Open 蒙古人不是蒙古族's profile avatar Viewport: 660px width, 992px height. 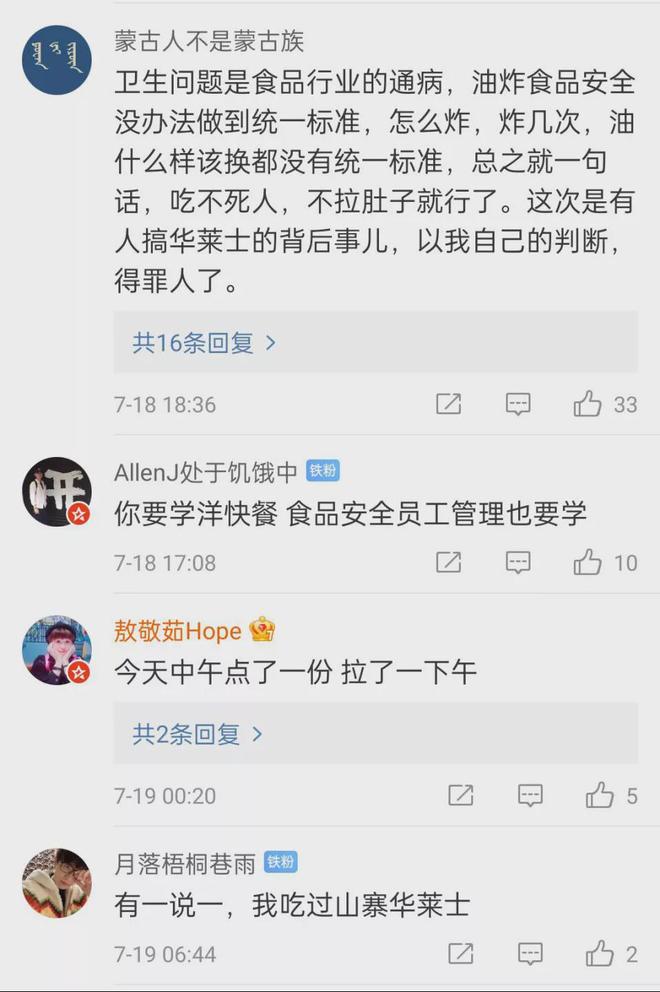coord(57,59)
